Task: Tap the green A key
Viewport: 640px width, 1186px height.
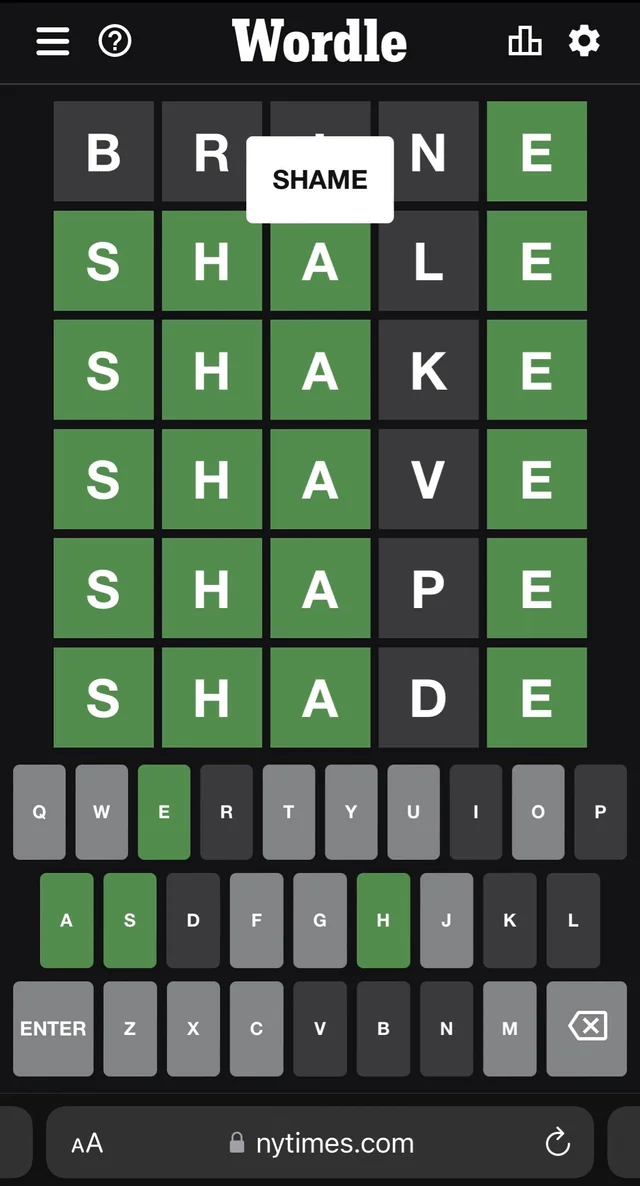Action: click(66, 920)
